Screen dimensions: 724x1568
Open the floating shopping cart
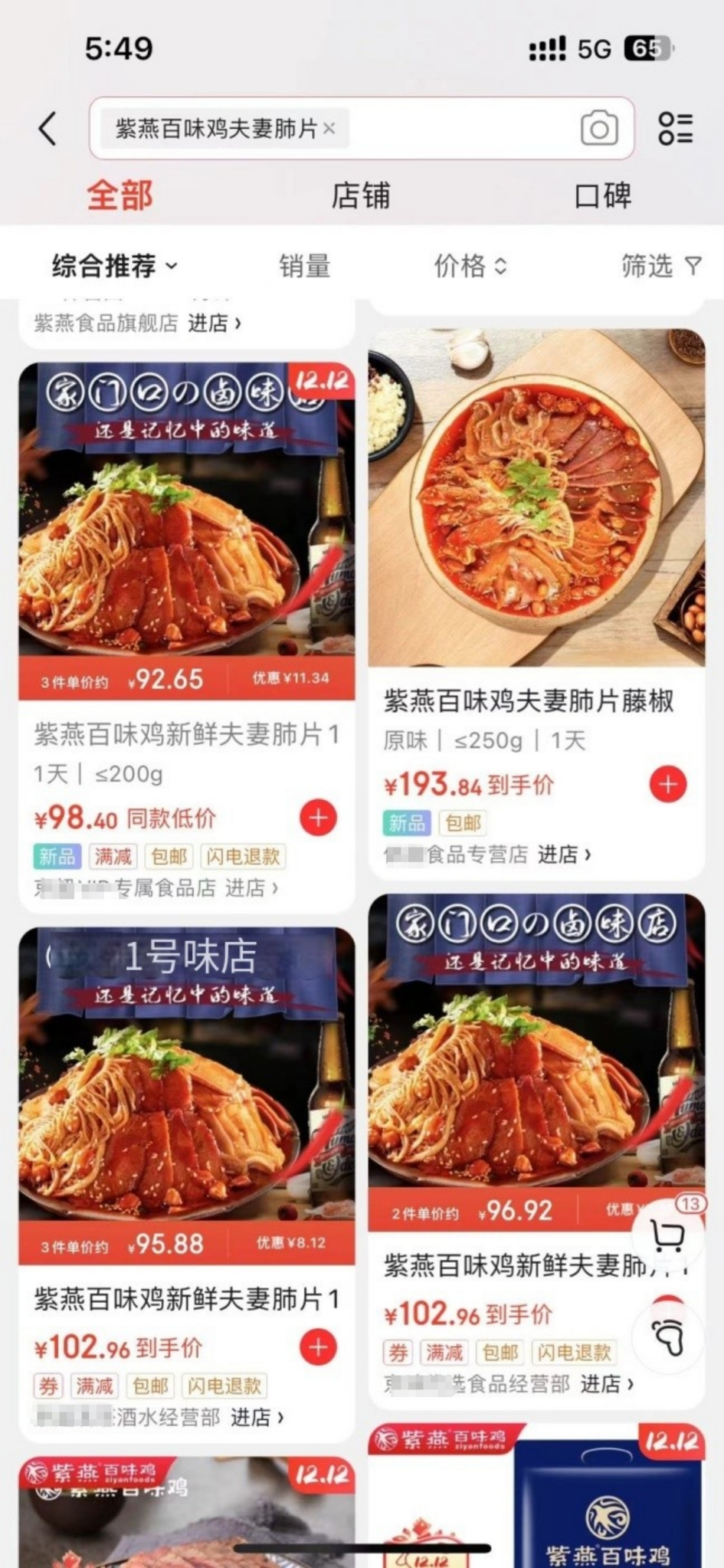pyautogui.click(x=667, y=1235)
